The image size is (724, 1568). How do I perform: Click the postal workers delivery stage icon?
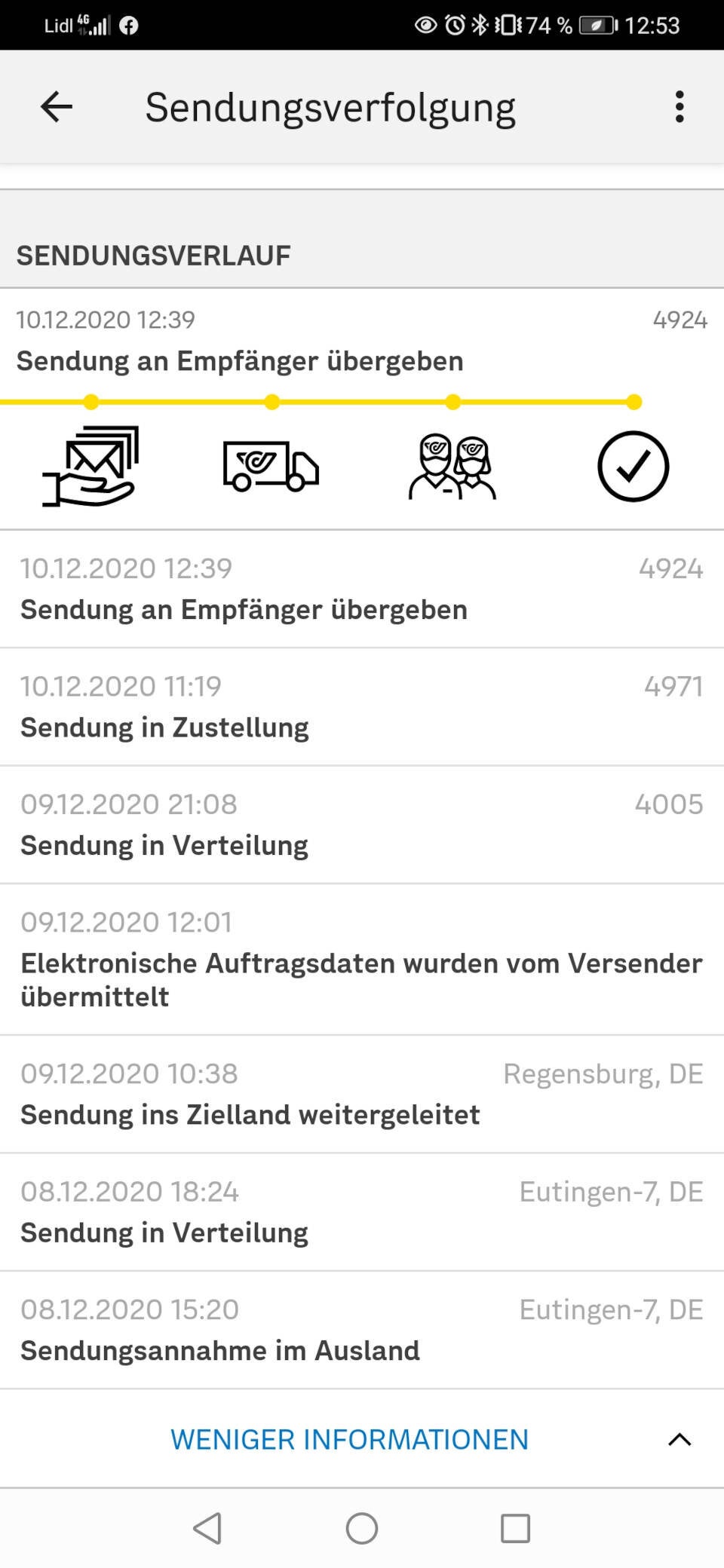(451, 467)
